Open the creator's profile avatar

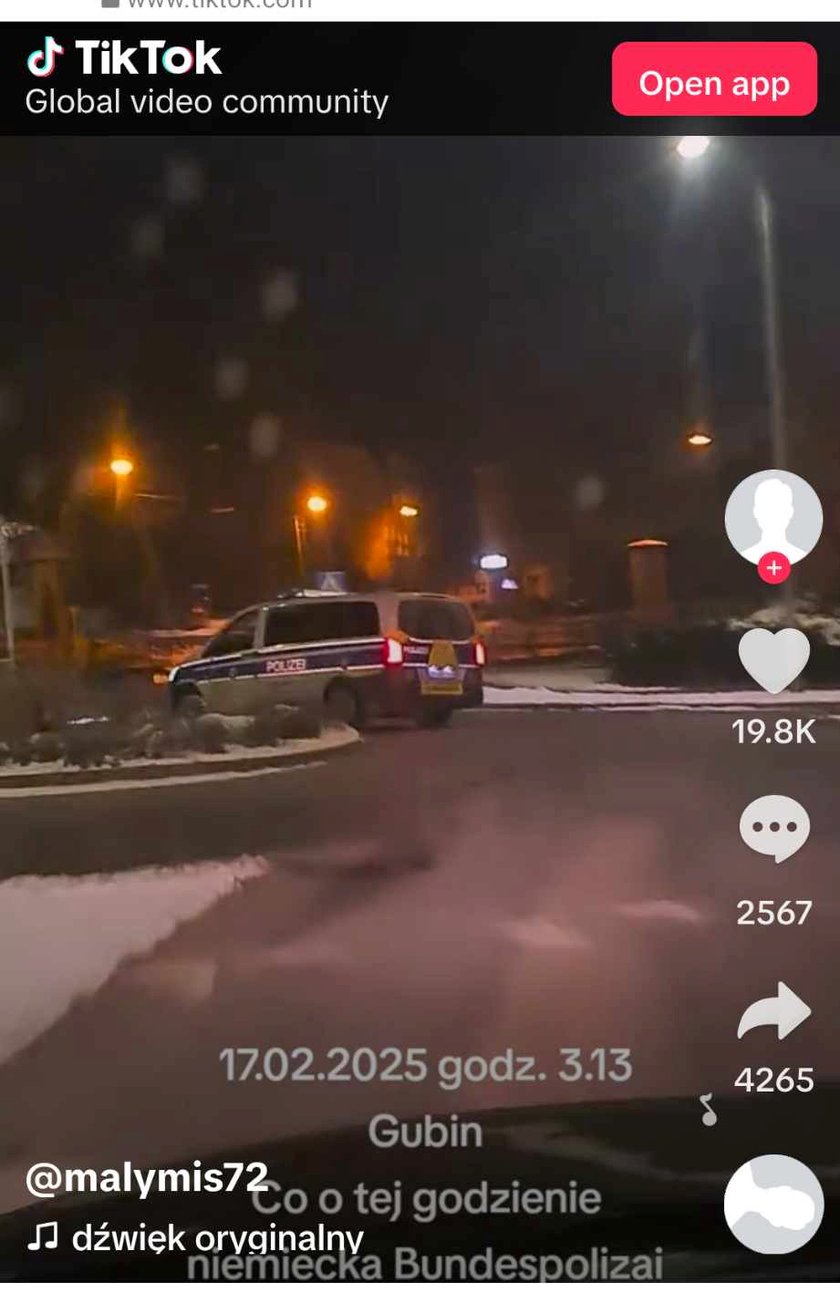(773, 516)
